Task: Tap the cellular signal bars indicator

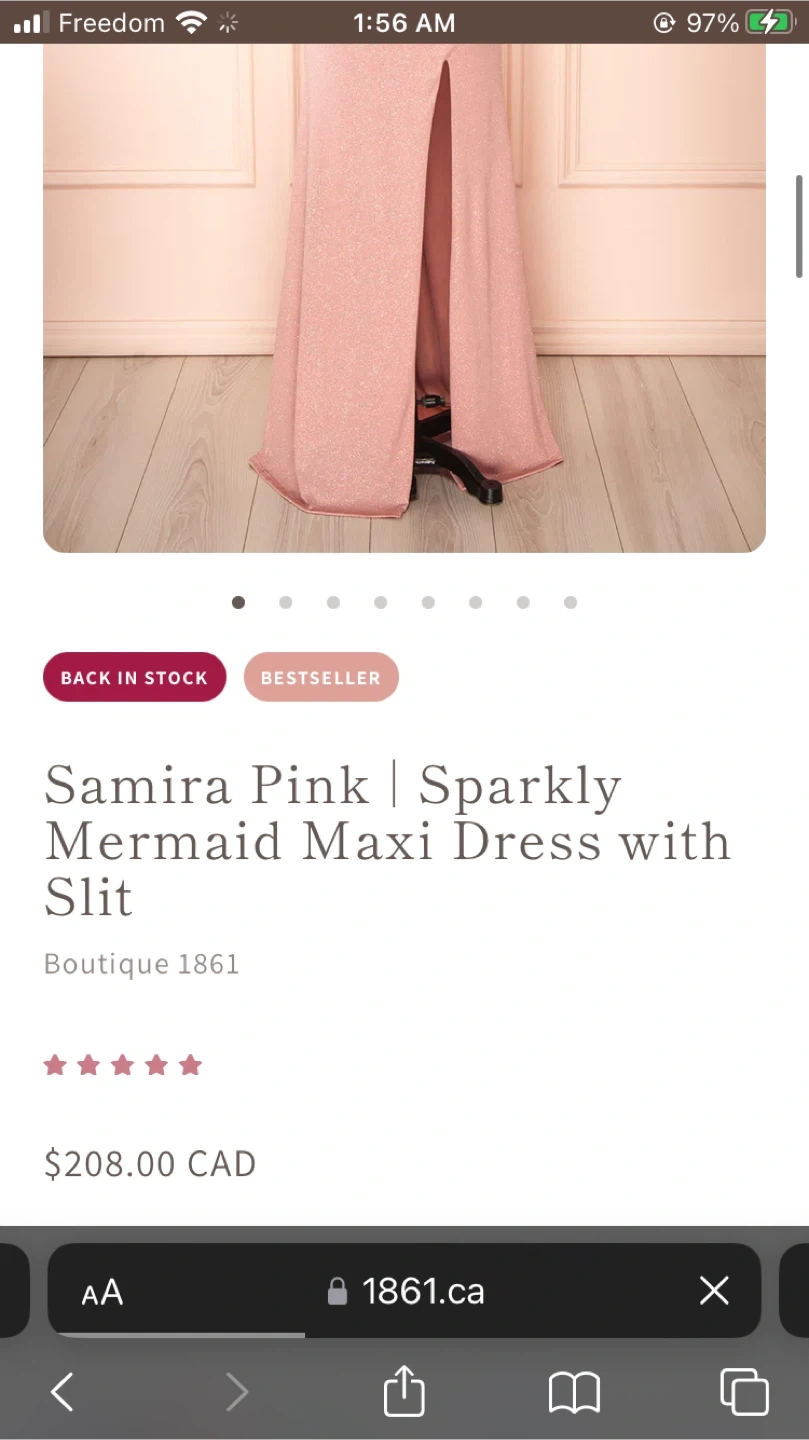Action: [28, 21]
